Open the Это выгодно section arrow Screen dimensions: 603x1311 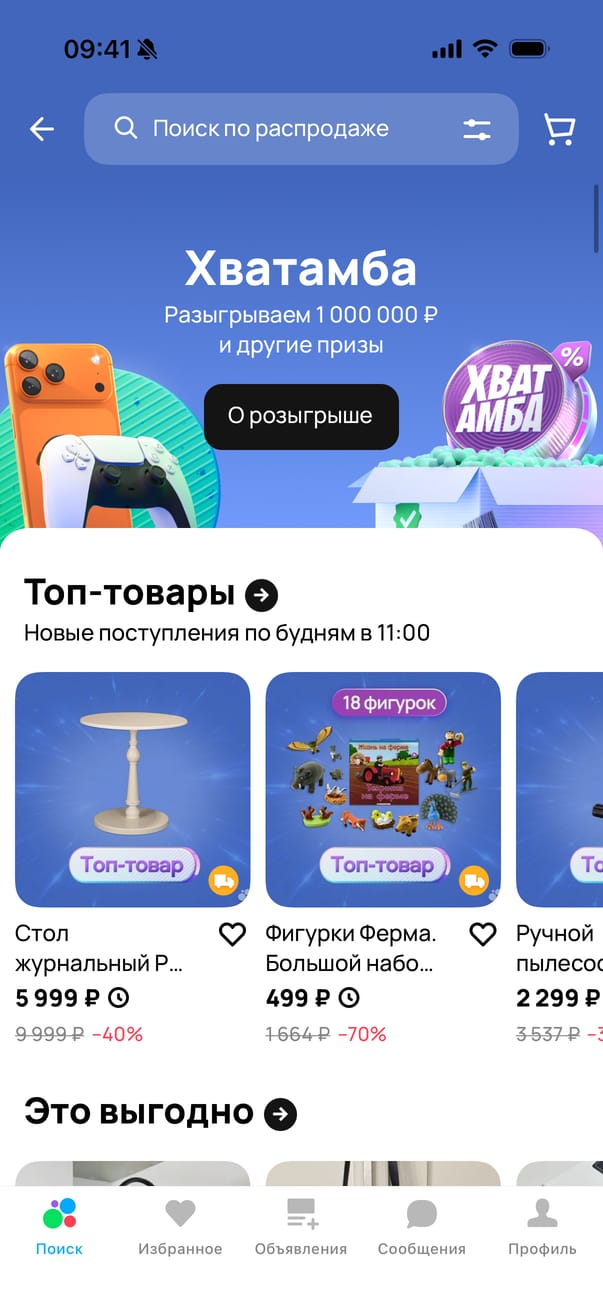pos(280,1114)
